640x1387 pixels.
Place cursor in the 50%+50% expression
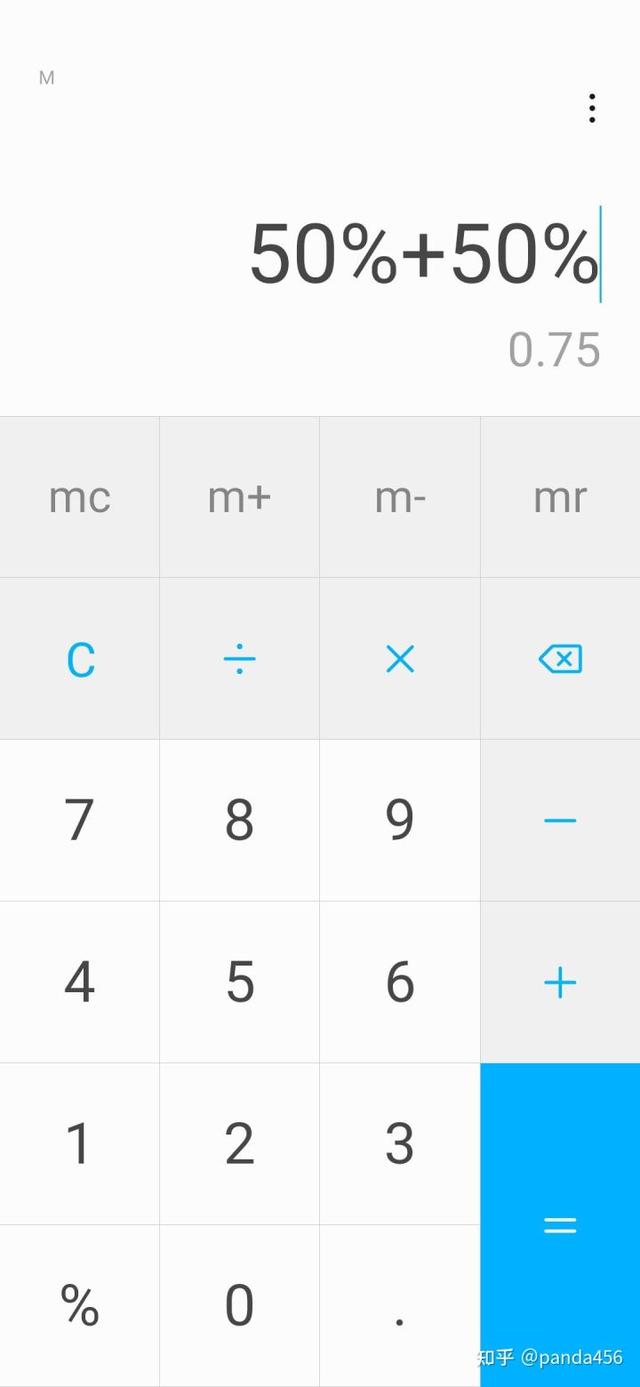(x=424, y=254)
